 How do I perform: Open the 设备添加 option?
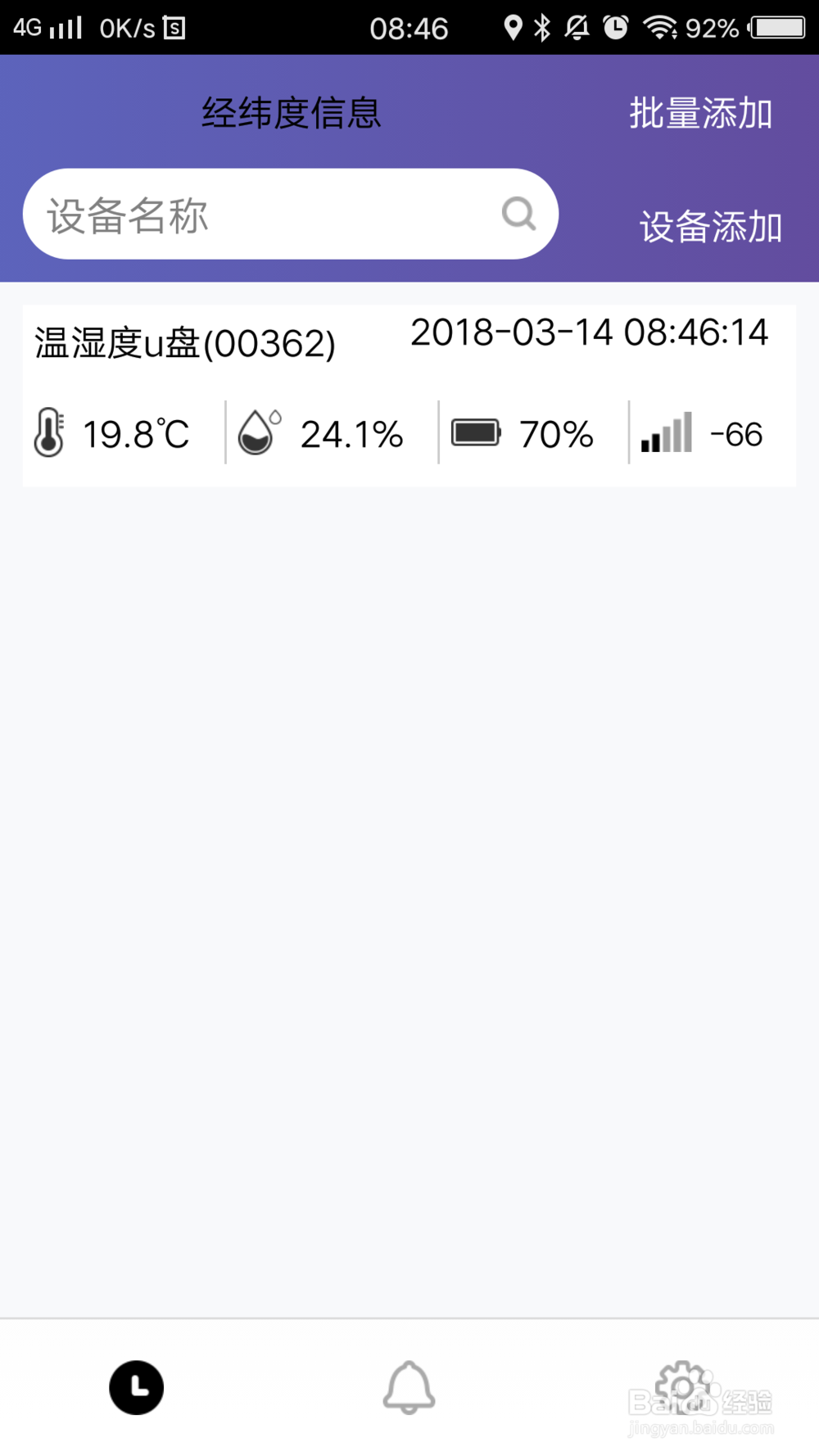(711, 228)
